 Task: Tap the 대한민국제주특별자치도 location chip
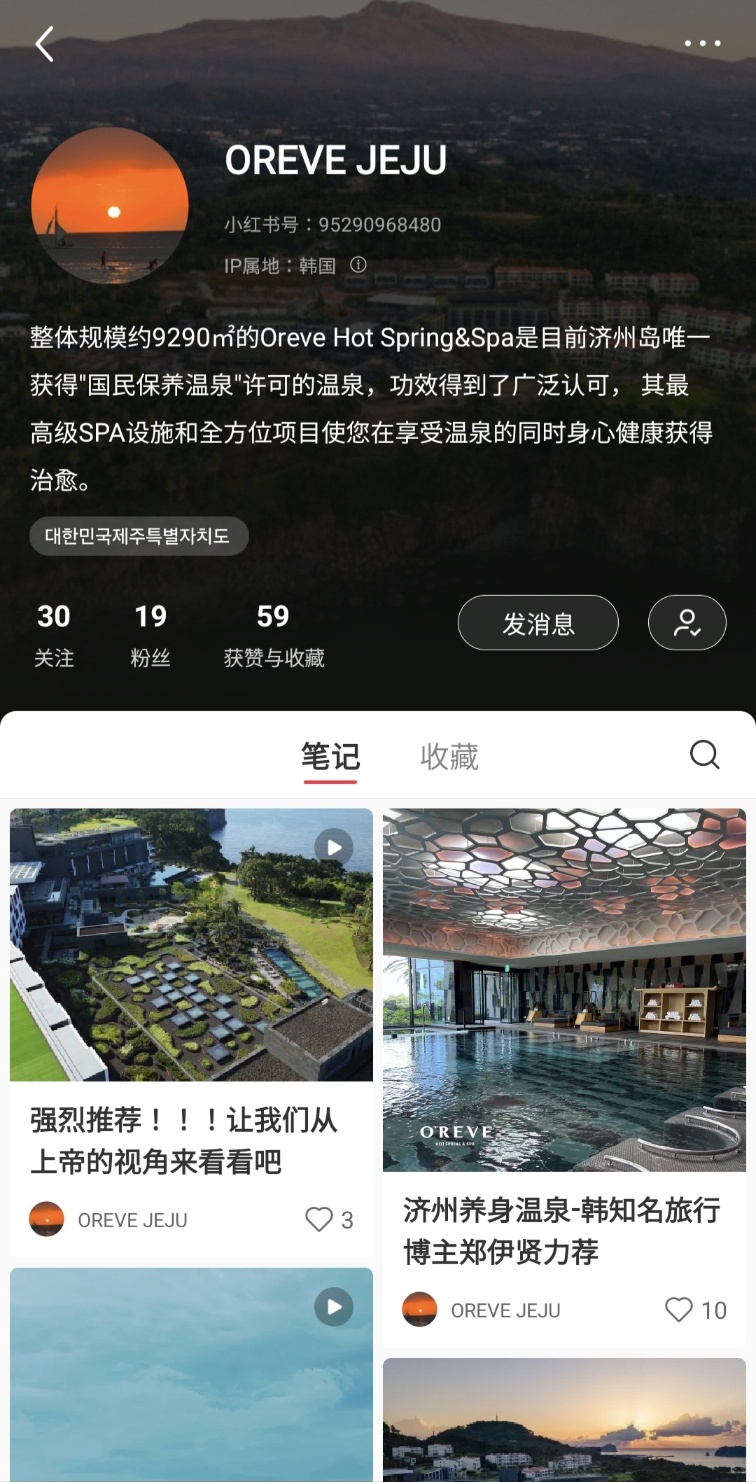139,536
